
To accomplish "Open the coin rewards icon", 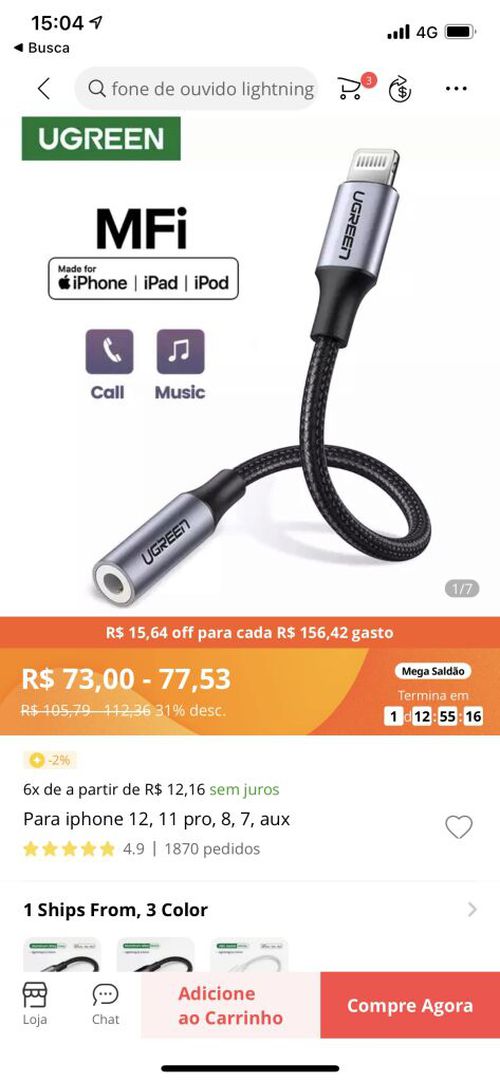I will 400,88.
